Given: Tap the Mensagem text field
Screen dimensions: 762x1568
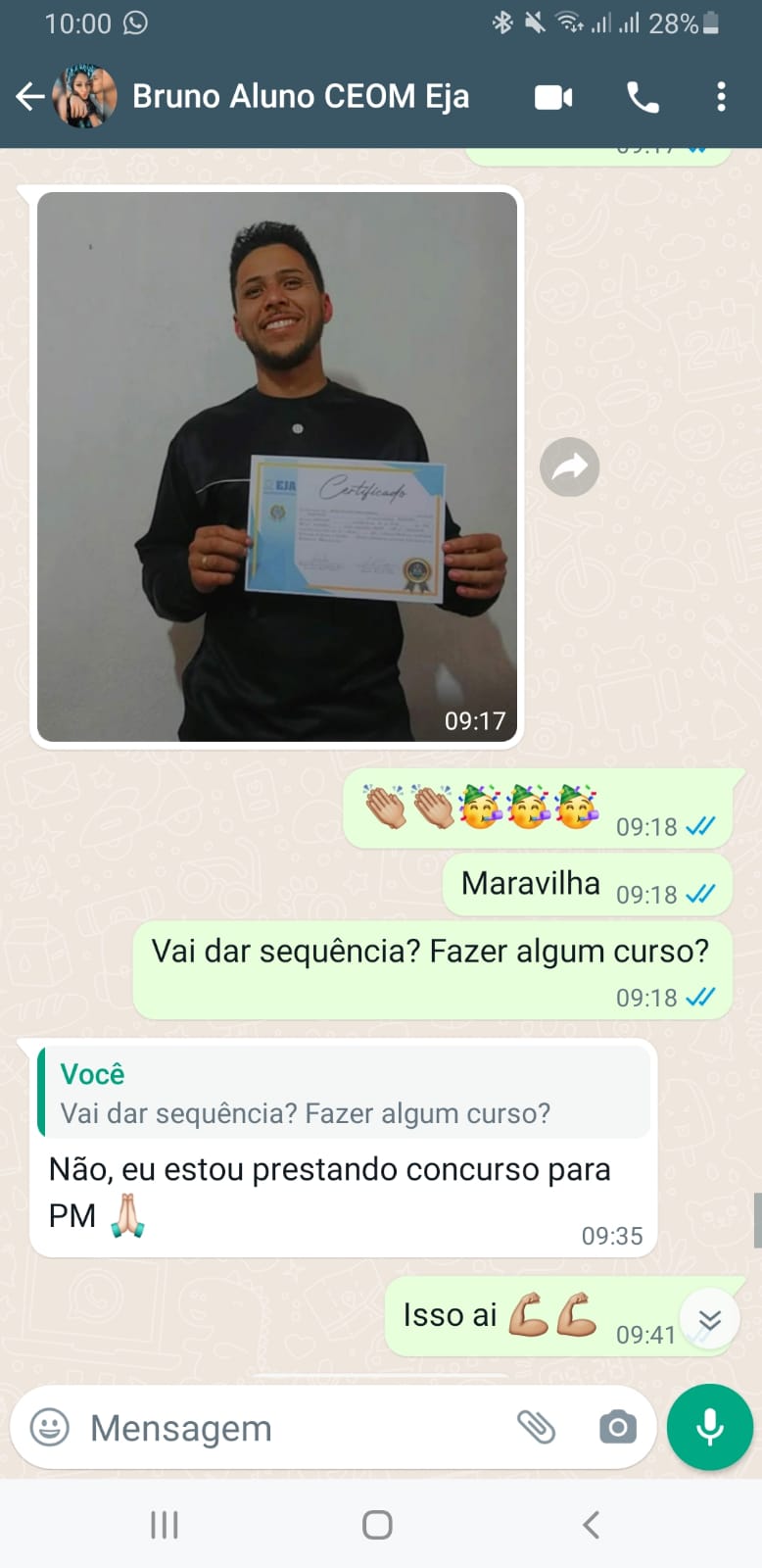Looking at the screenshot, I should (294, 1428).
